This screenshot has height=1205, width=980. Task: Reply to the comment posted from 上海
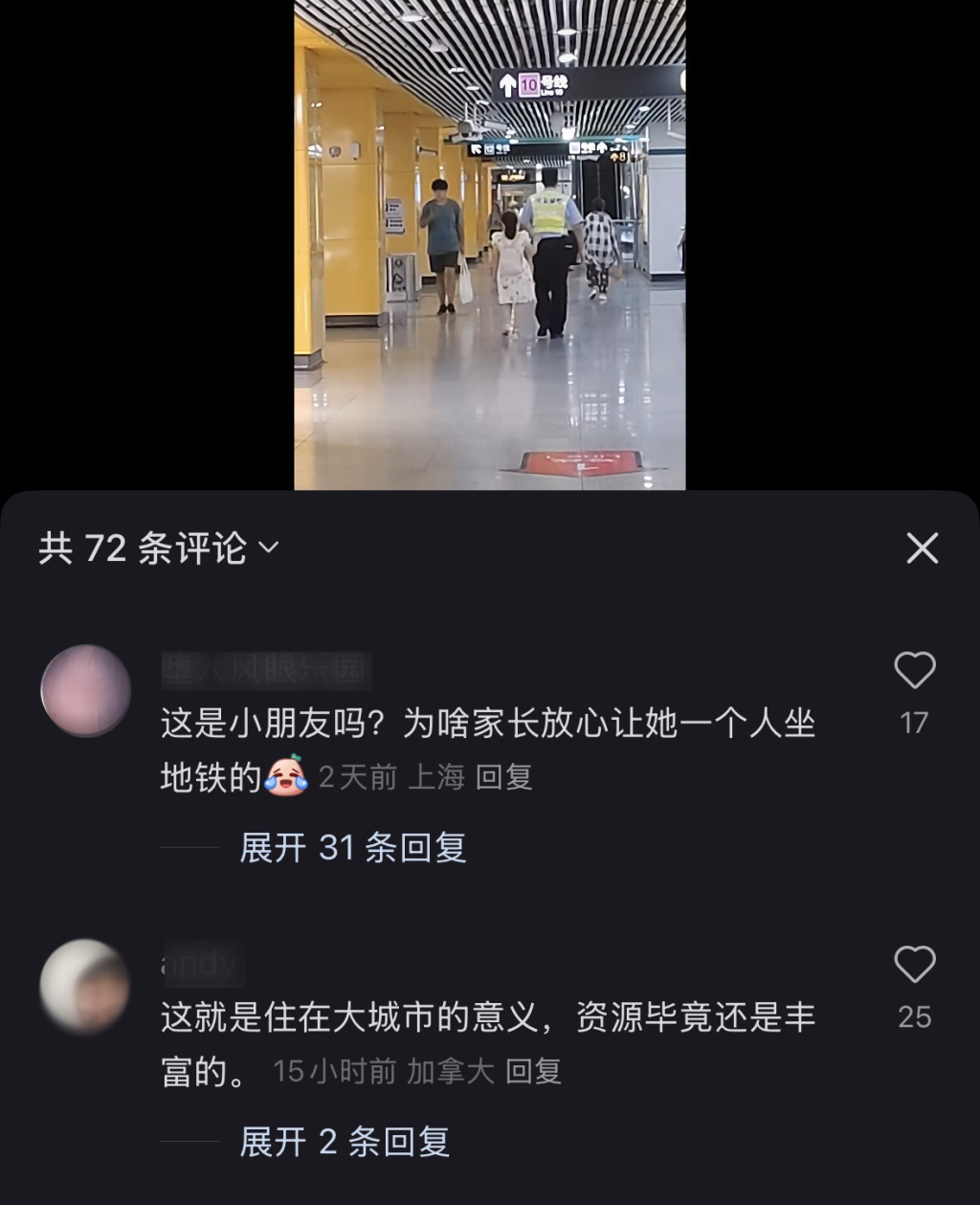click(x=503, y=777)
